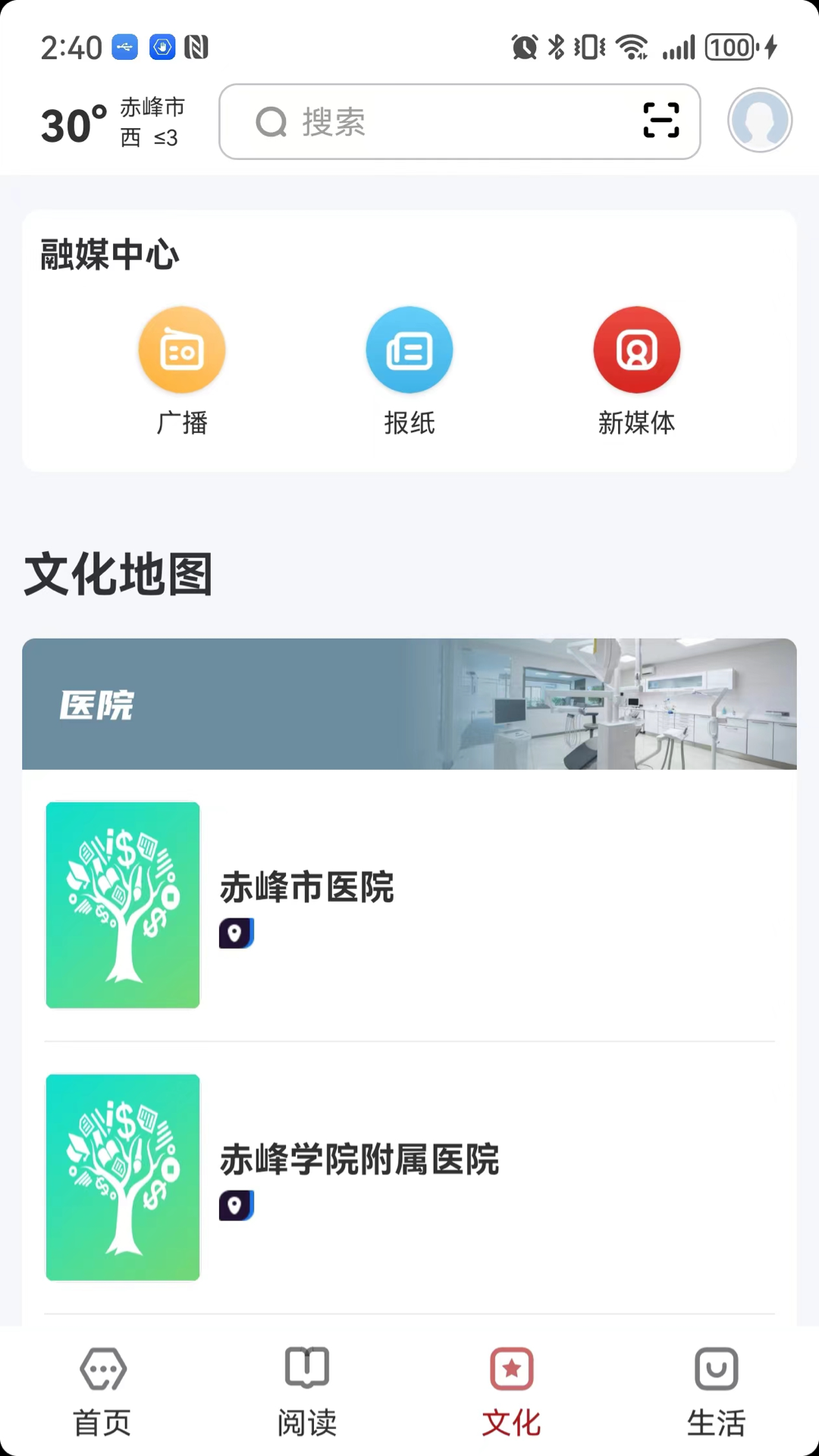Tap the 赤峰市医院 green thumbnail image
819x1456 pixels.
pos(122,905)
